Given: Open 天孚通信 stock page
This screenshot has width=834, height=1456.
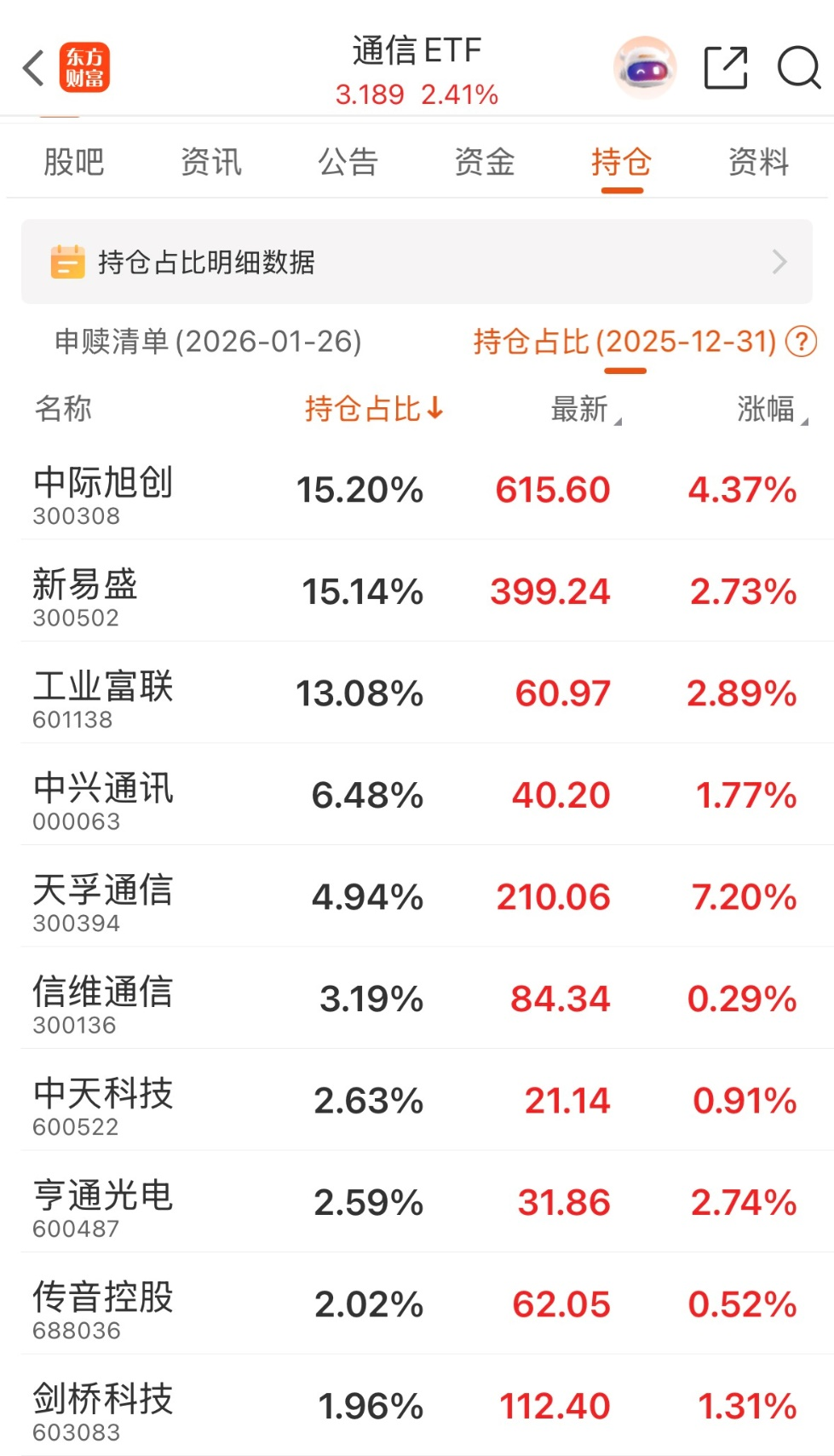Looking at the screenshot, I should 103,899.
